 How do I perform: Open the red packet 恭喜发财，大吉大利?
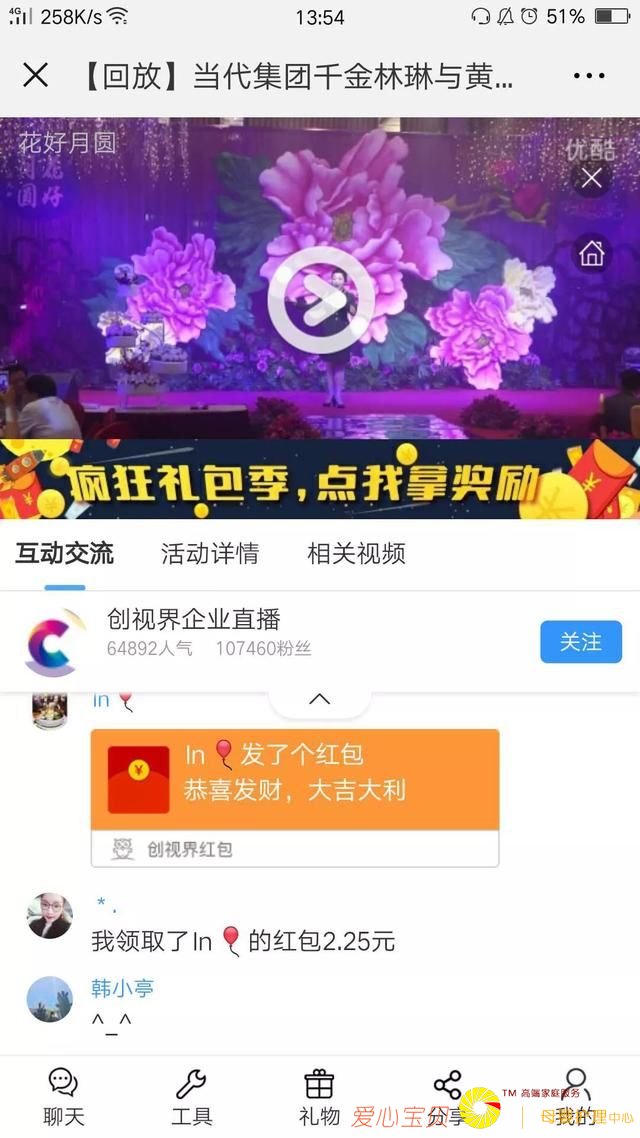point(295,778)
